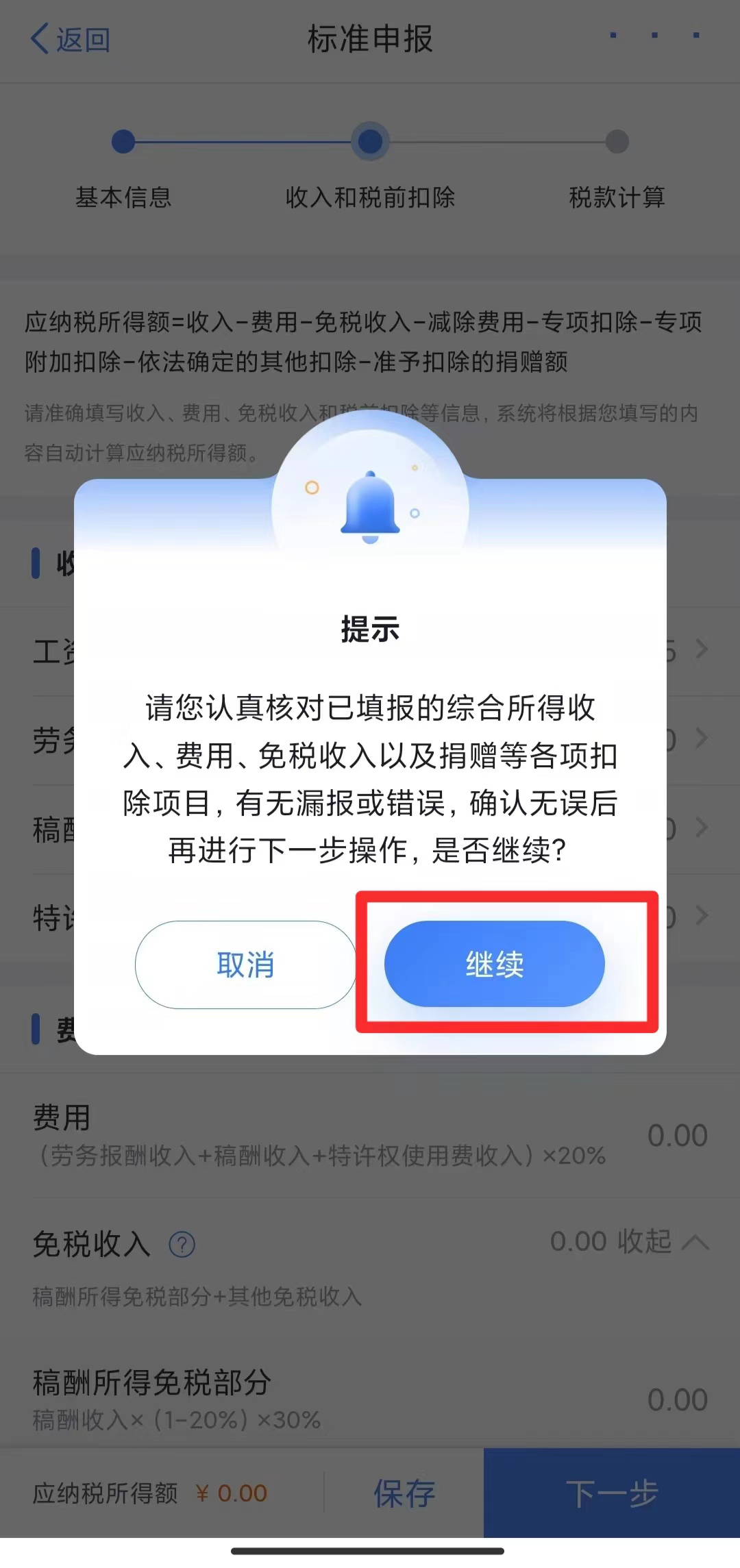
Task: Go back via 返回
Action: (x=70, y=40)
